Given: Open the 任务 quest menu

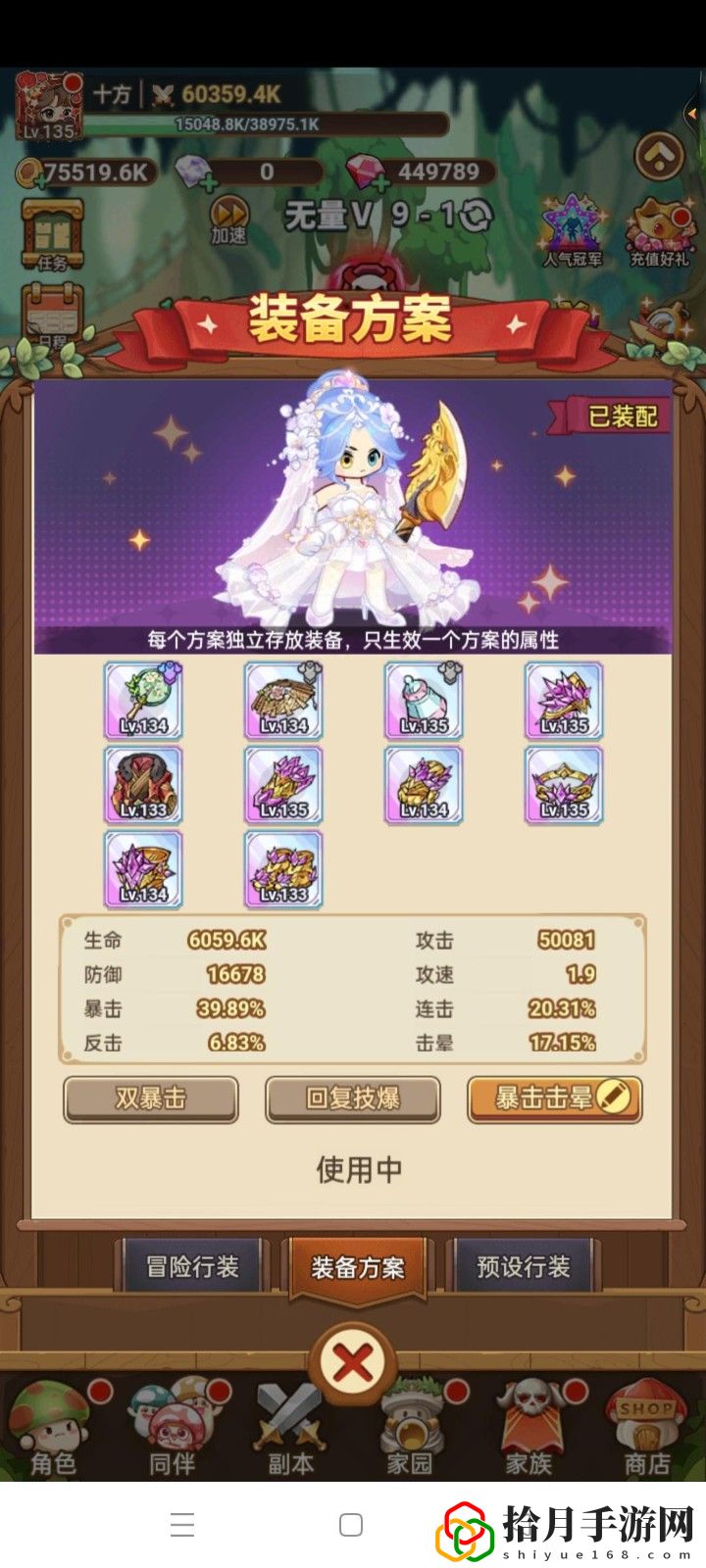Looking at the screenshot, I should point(52,235).
